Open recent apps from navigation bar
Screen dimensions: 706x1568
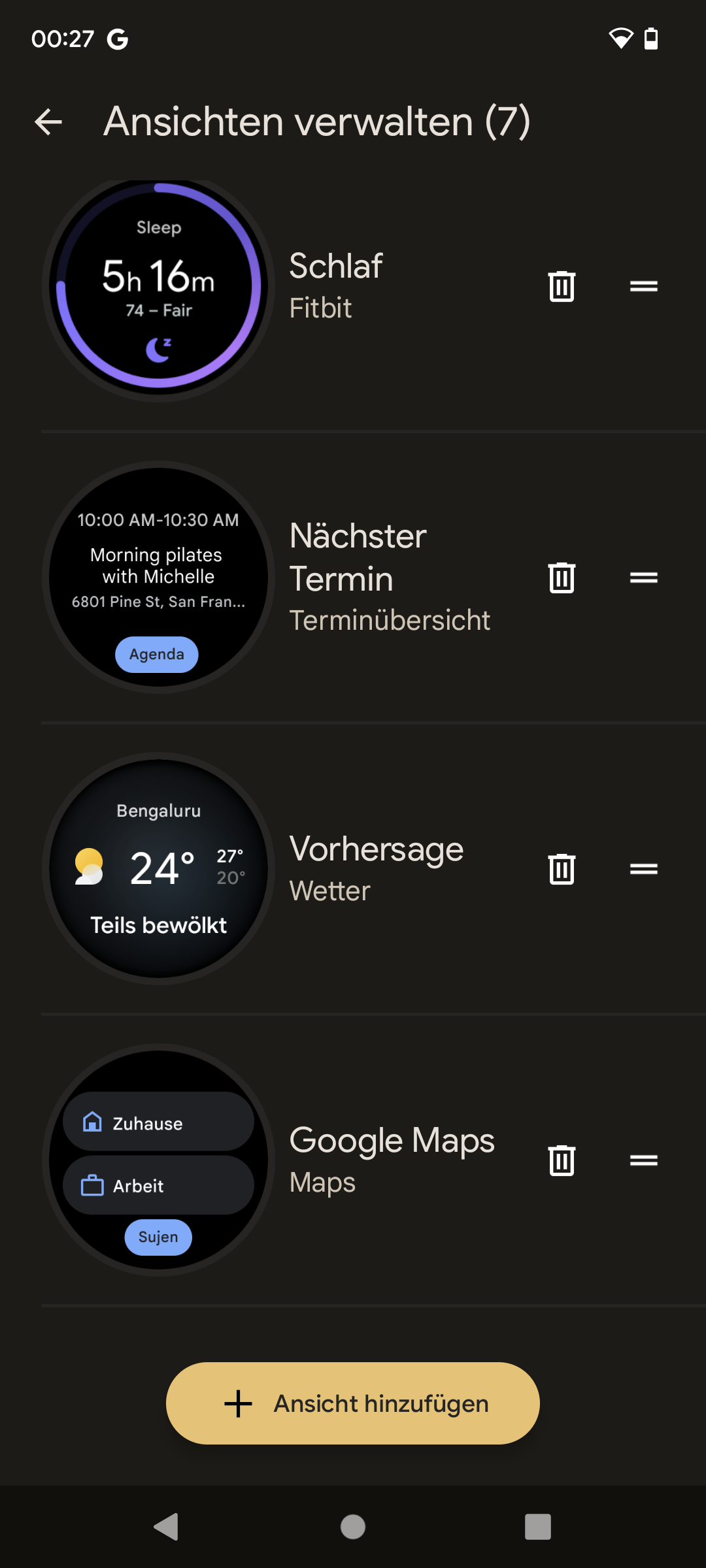coord(537,1527)
